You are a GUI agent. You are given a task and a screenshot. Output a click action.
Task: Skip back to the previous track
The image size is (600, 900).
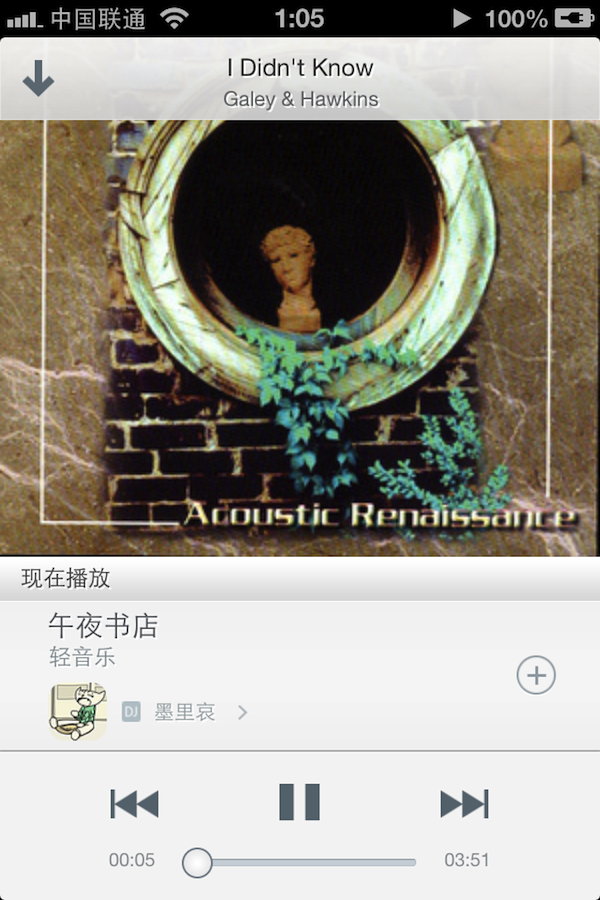135,803
